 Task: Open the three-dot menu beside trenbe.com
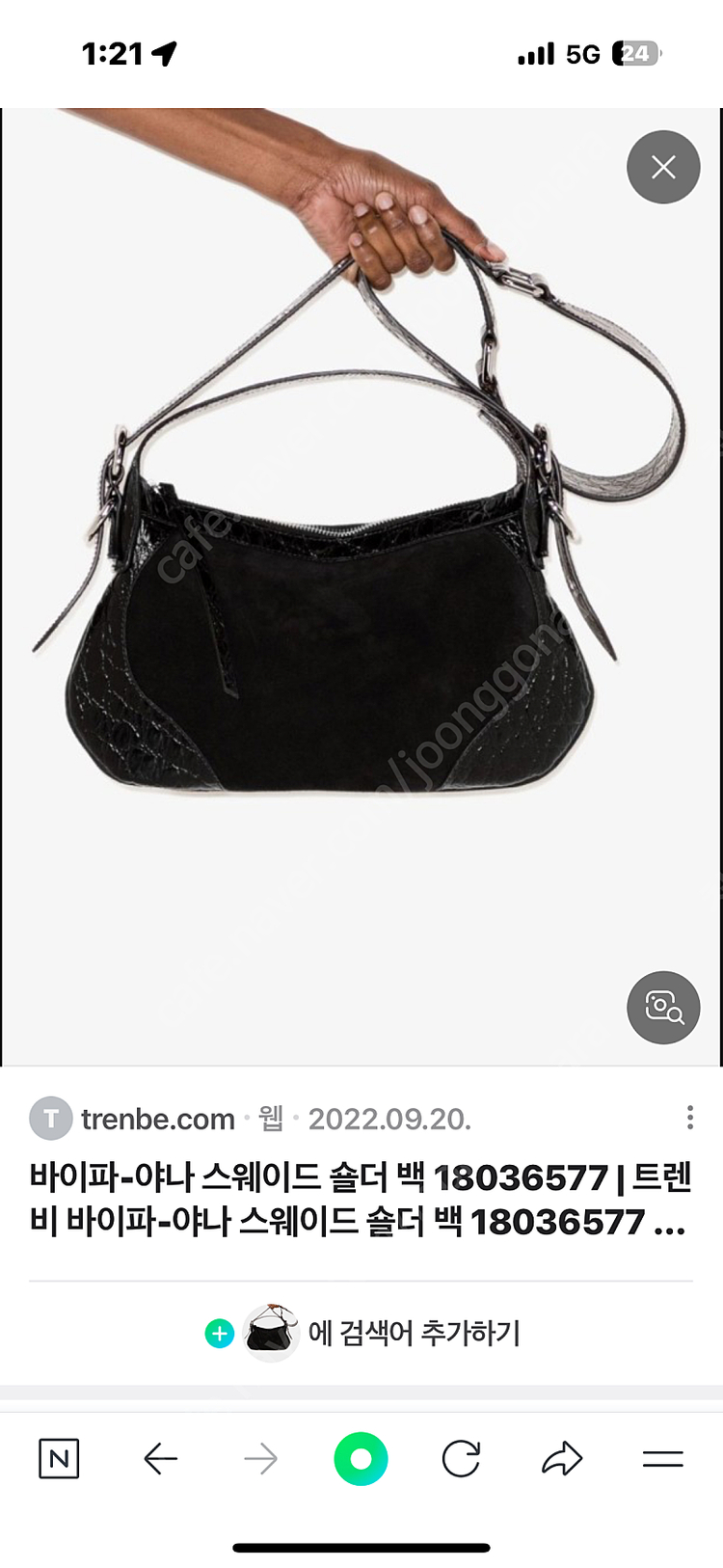pyautogui.click(x=689, y=1118)
